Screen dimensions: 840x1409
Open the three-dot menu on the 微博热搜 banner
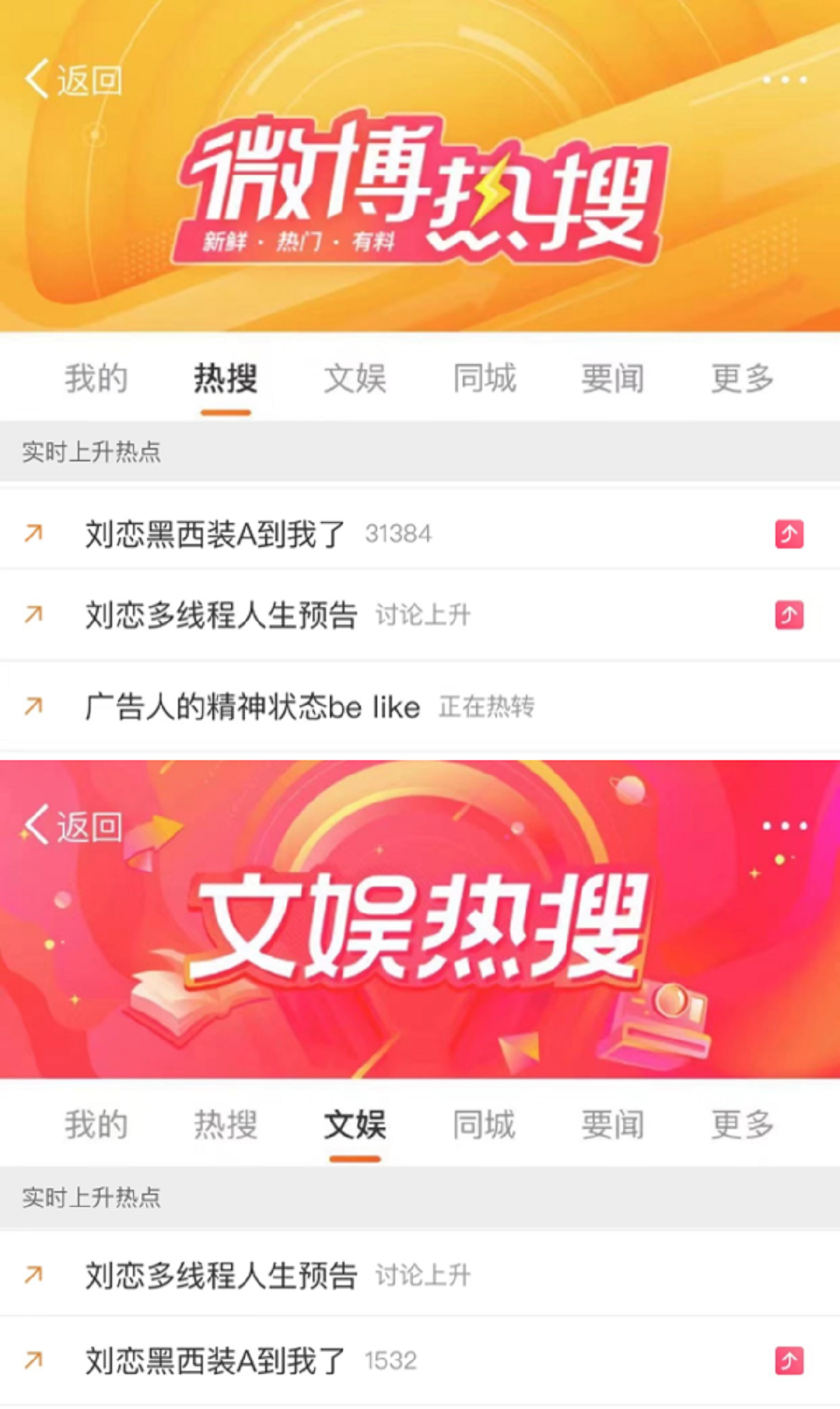coord(785,80)
